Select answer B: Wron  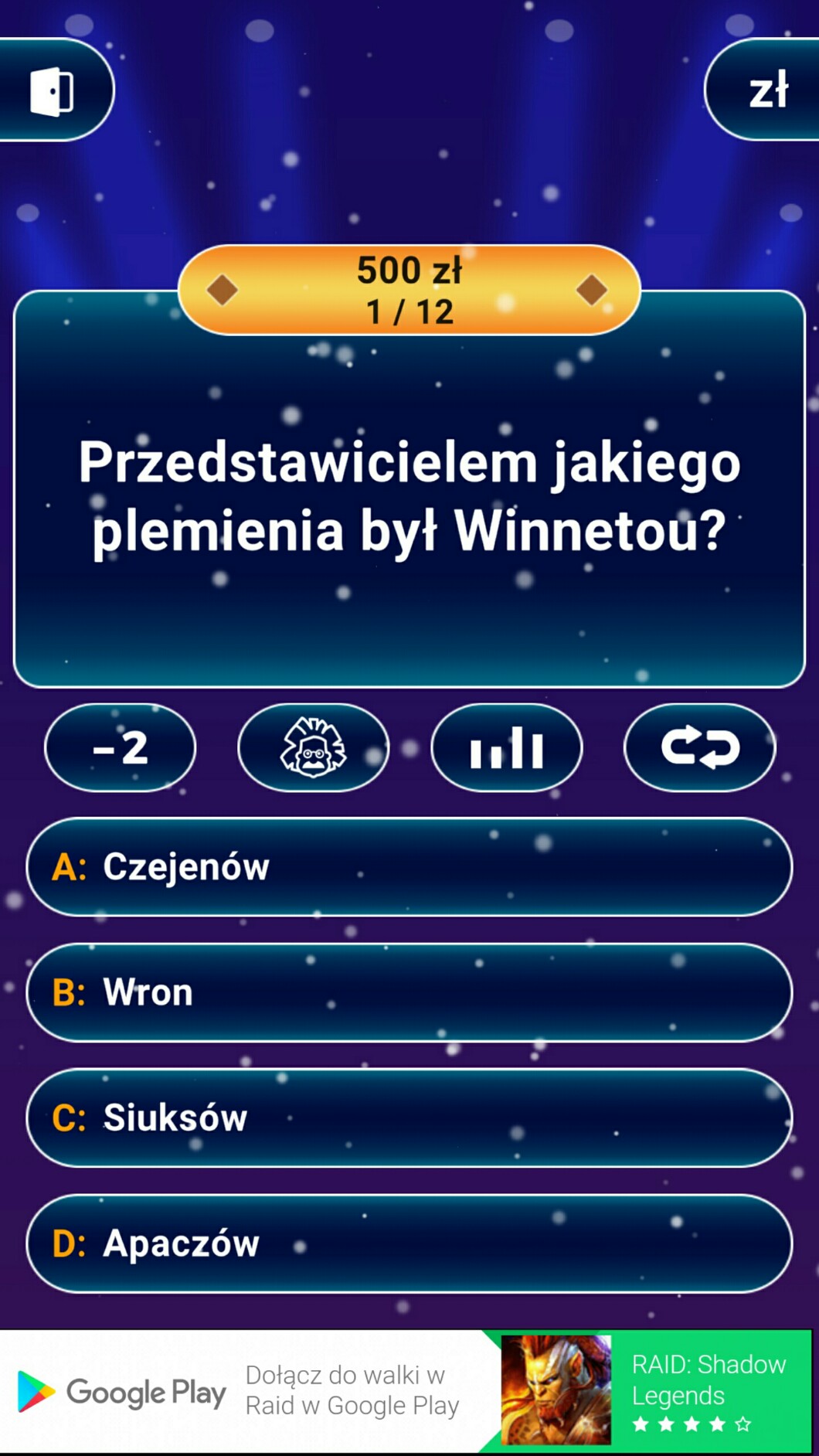[x=409, y=992]
